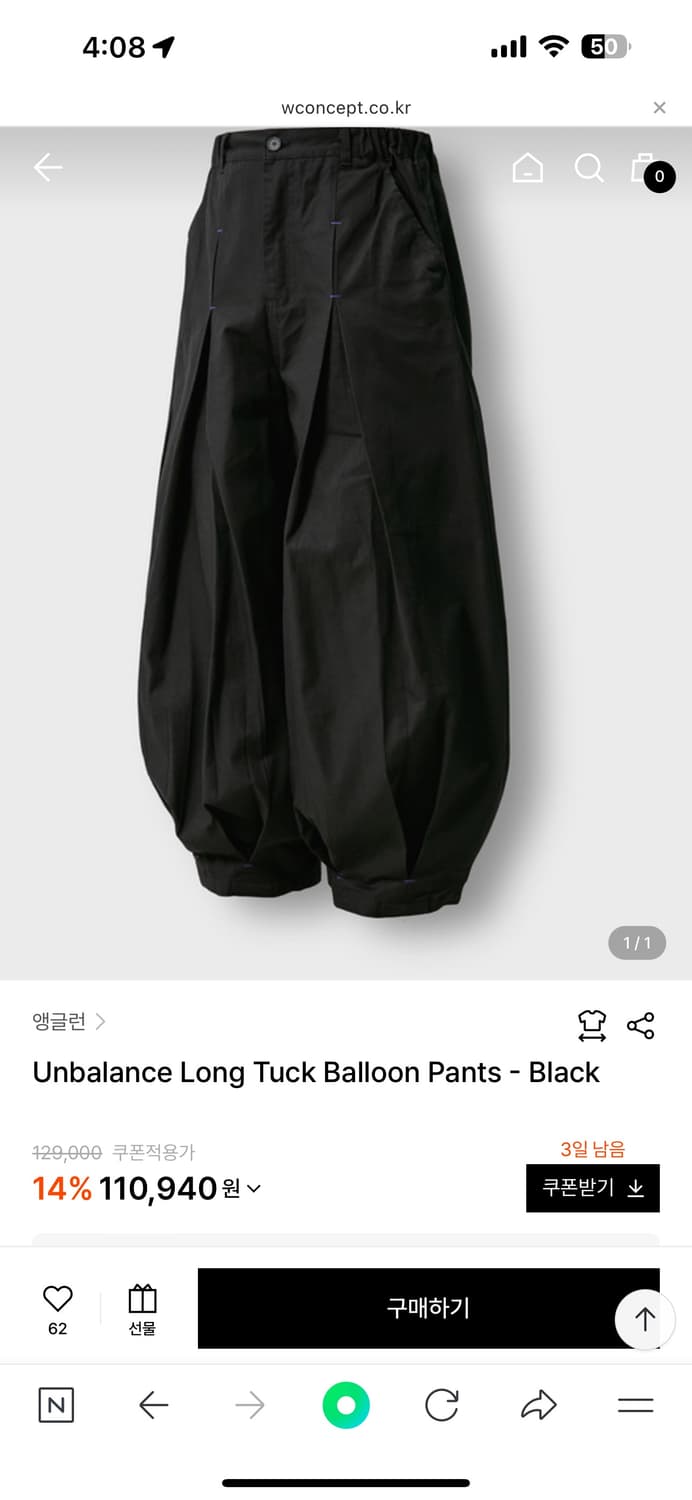Viewport: 692px width, 1500px height.
Task: Open the 앵글런 brand page
Action: coord(68,1022)
